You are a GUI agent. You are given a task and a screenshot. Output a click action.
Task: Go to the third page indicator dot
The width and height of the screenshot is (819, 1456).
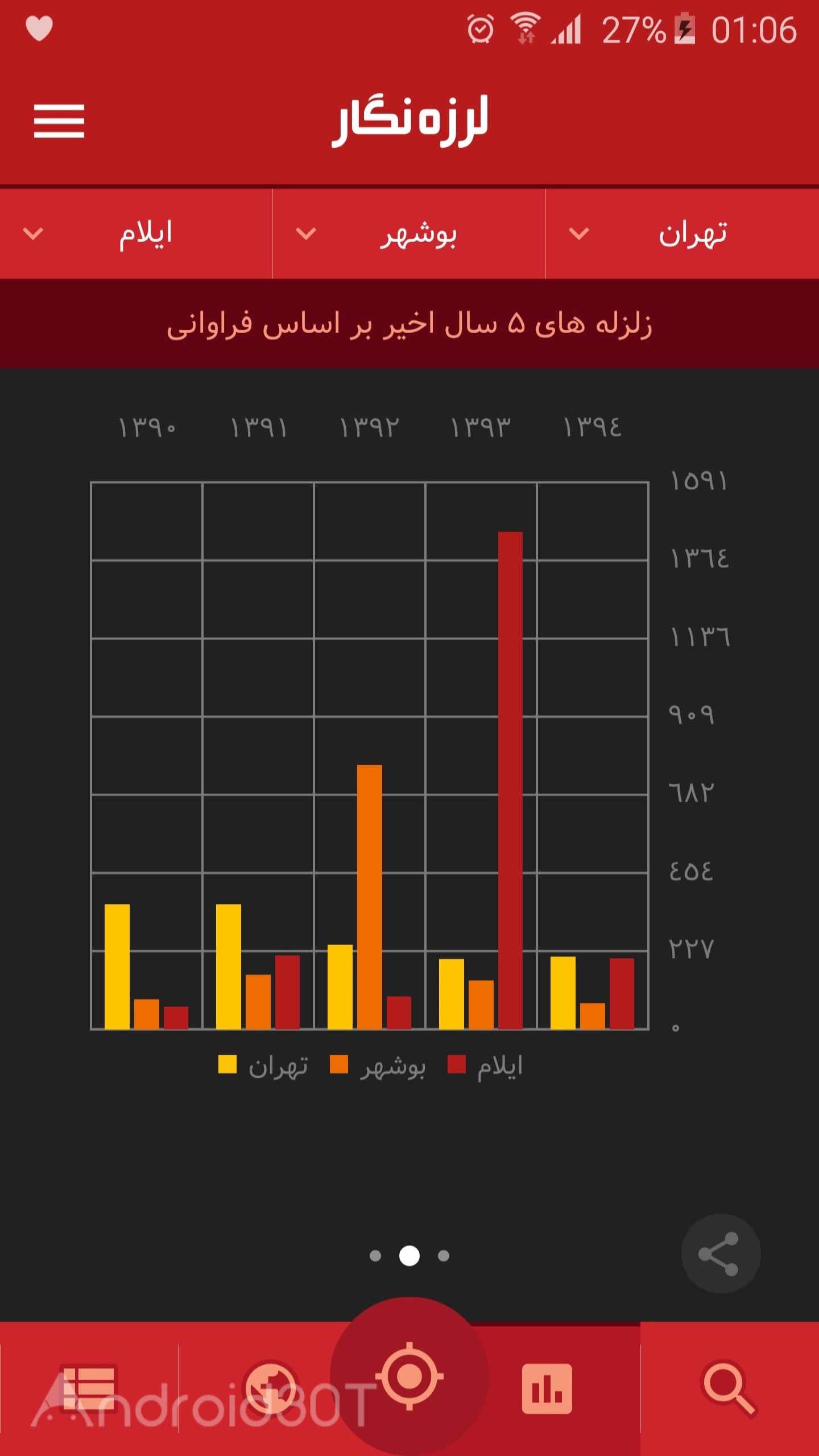[x=444, y=1256]
